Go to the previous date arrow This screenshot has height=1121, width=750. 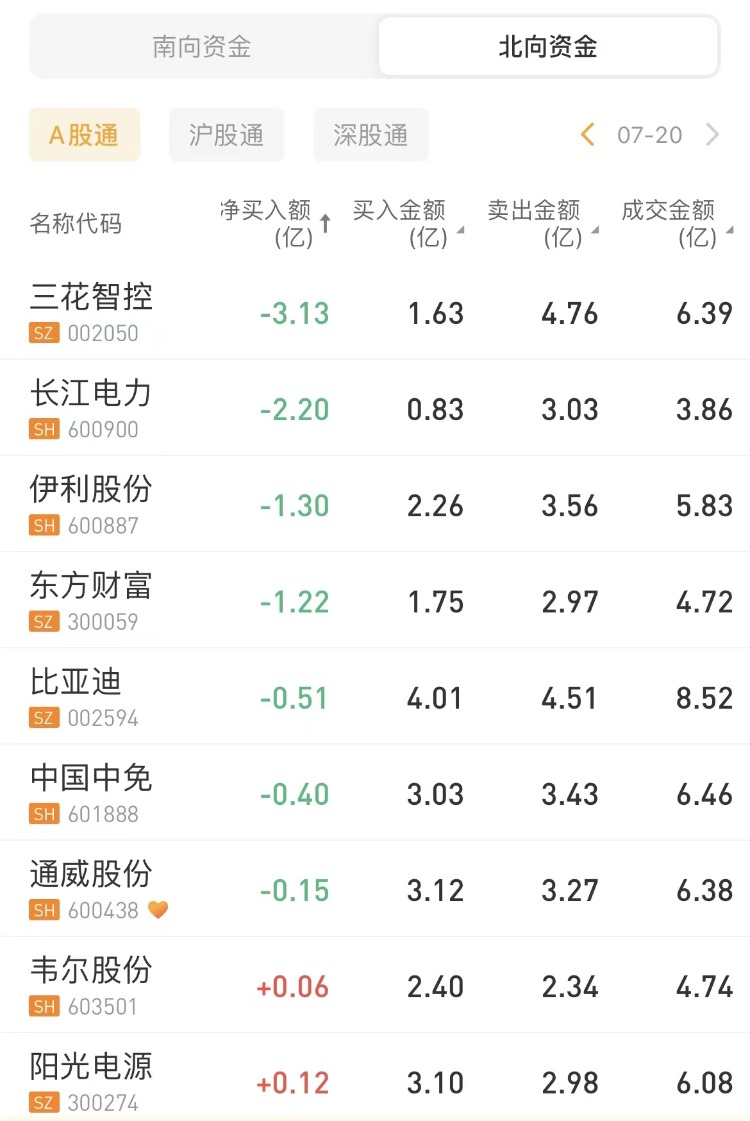click(588, 135)
